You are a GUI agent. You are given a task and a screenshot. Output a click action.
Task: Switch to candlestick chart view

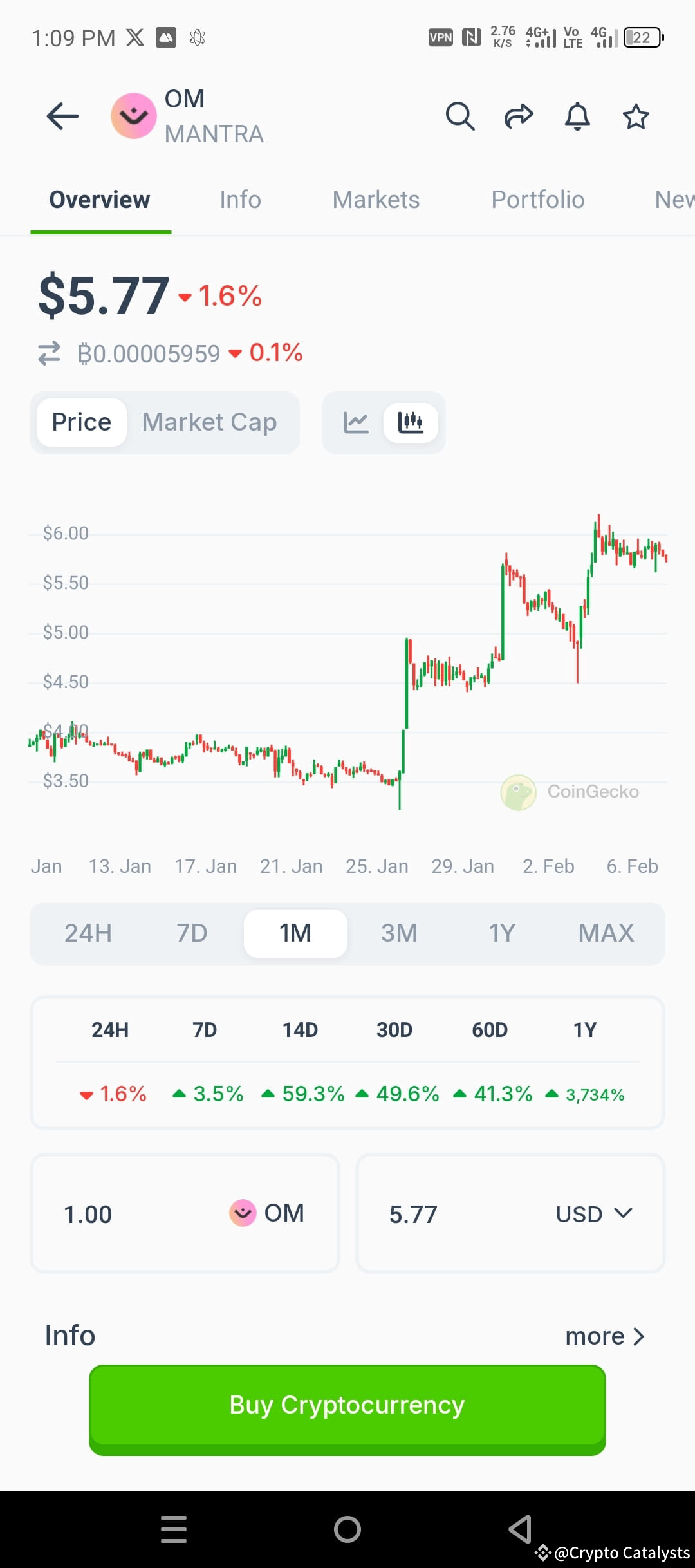tap(411, 423)
